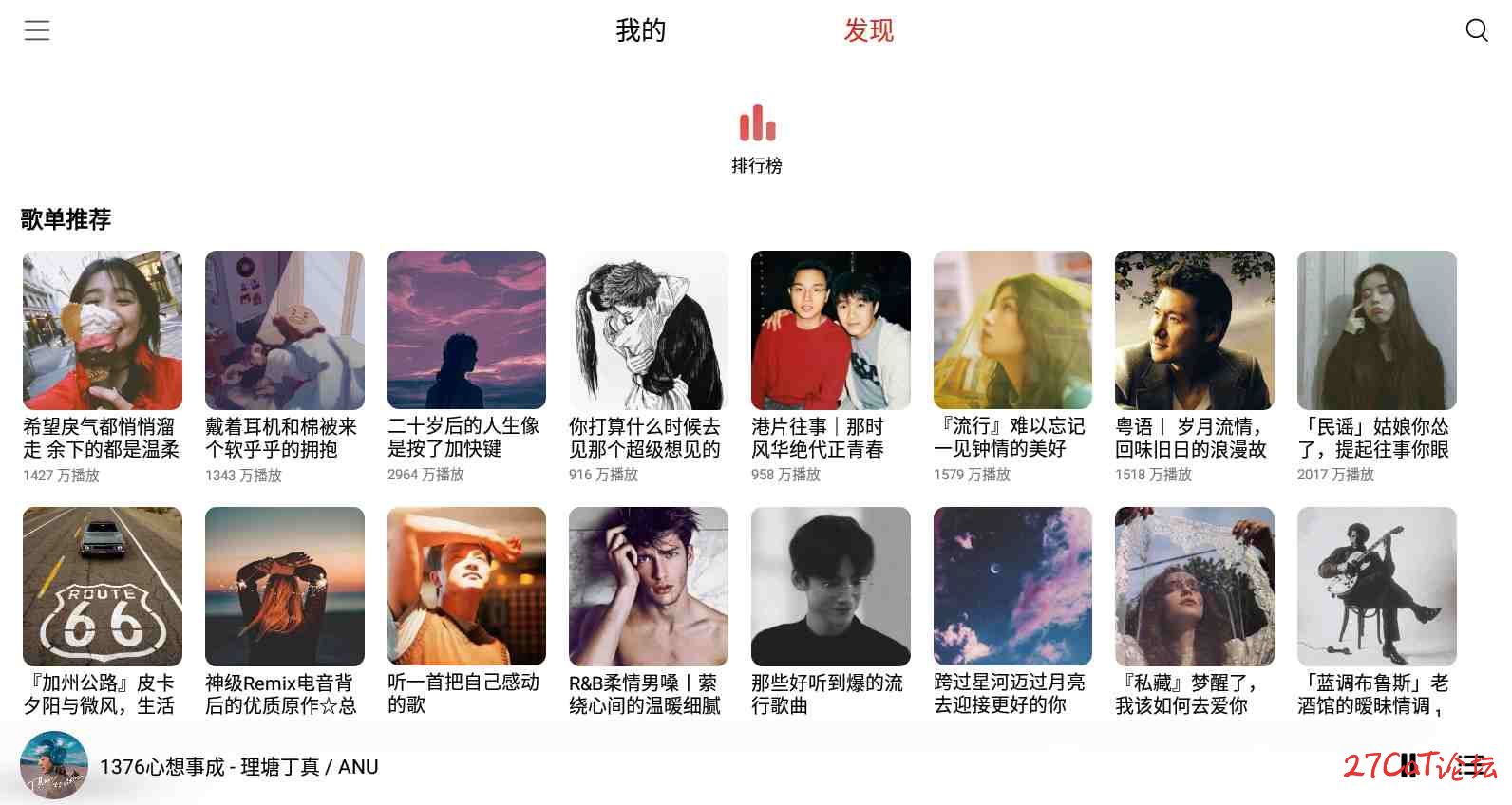Open playlist 戴着耳机和棉被来个软乎乎的拥抱

click(285, 330)
